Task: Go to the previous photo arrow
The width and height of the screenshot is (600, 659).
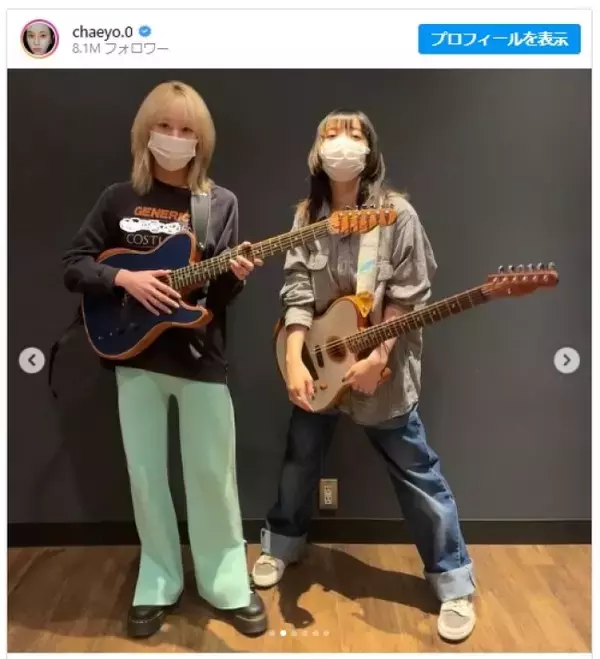Action: [x=32, y=360]
